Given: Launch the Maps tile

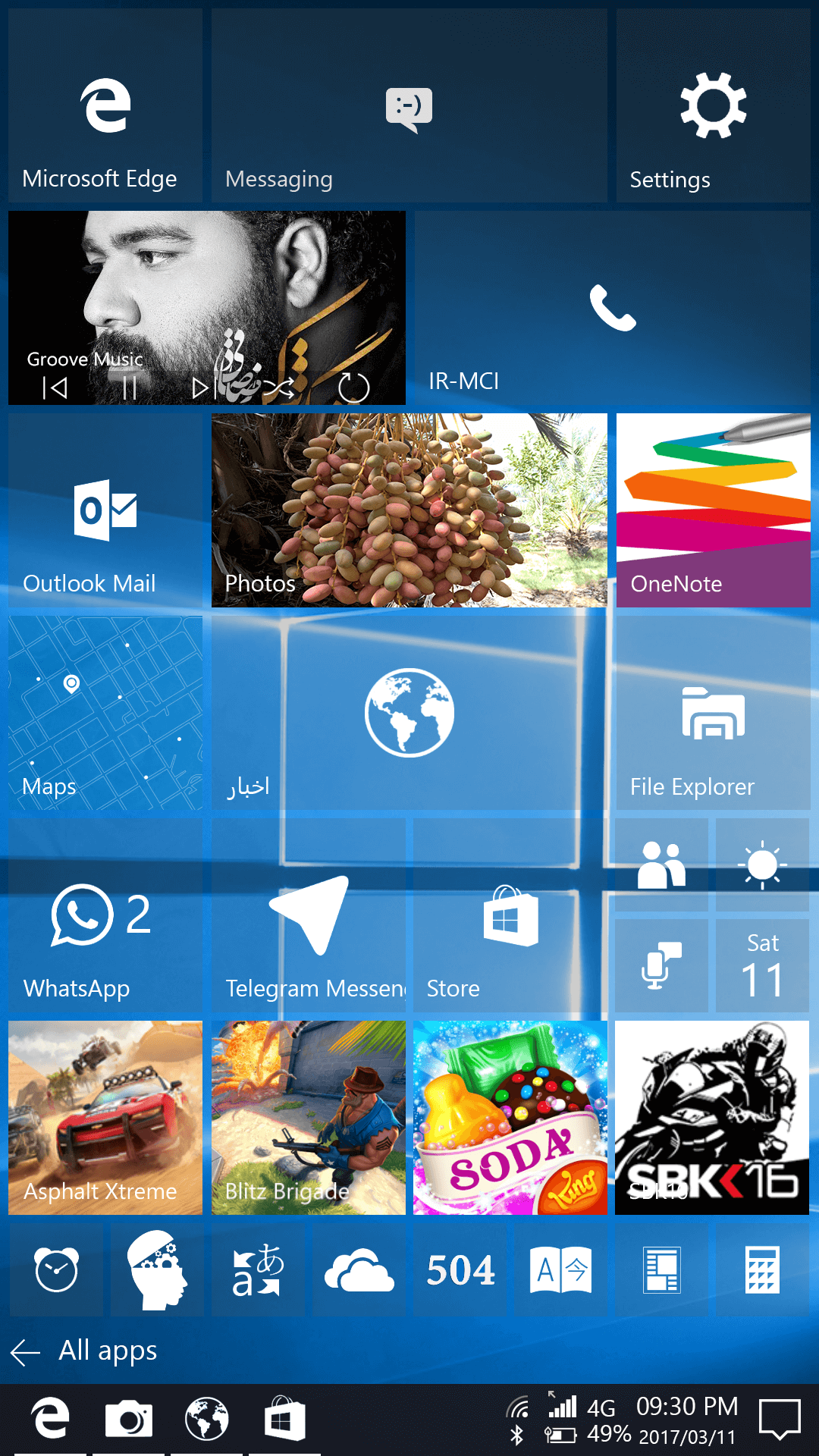Looking at the screenshot, I should [105, 713].
